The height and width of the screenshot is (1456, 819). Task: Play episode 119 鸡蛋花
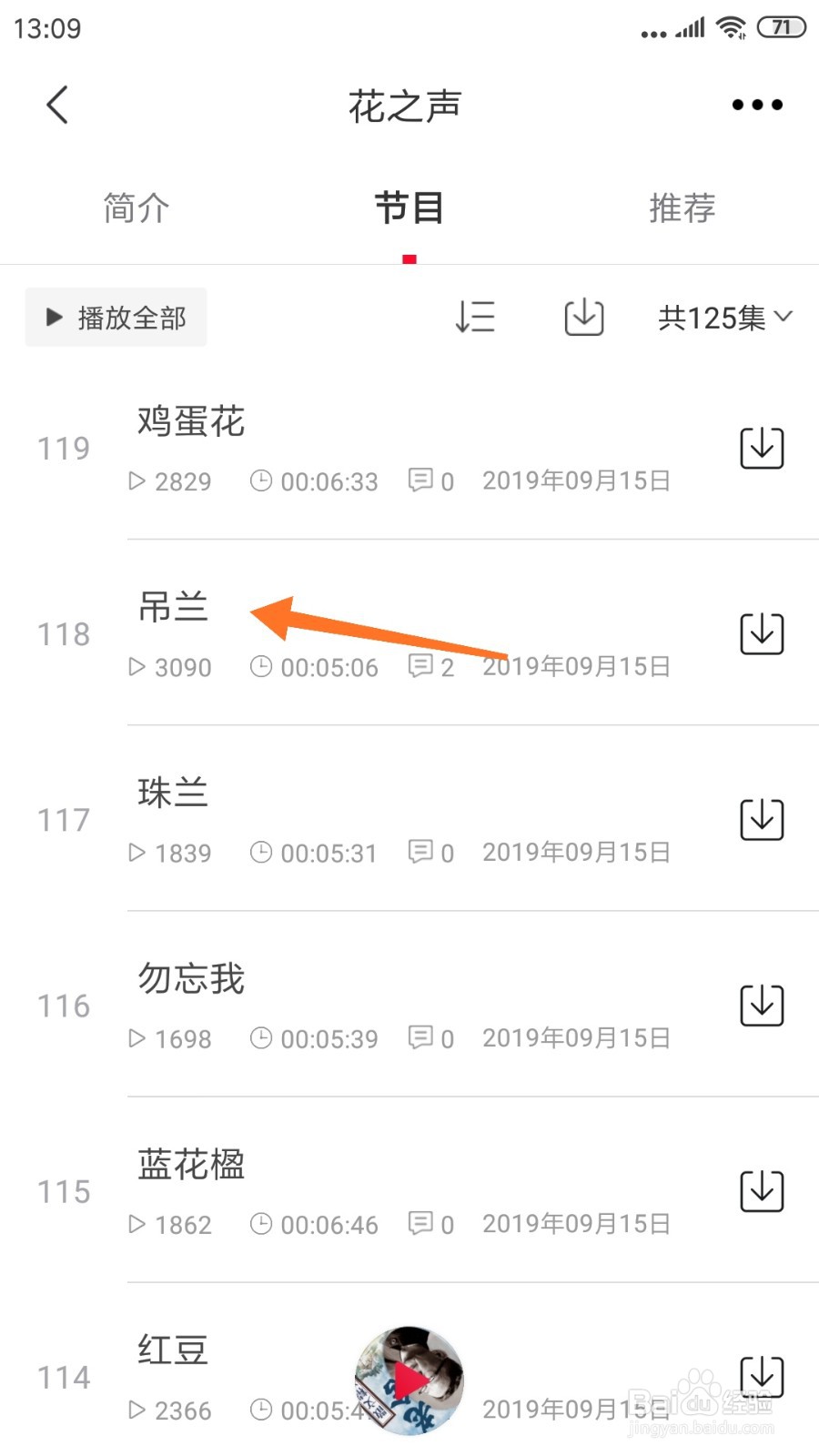[x=191, y=422]
